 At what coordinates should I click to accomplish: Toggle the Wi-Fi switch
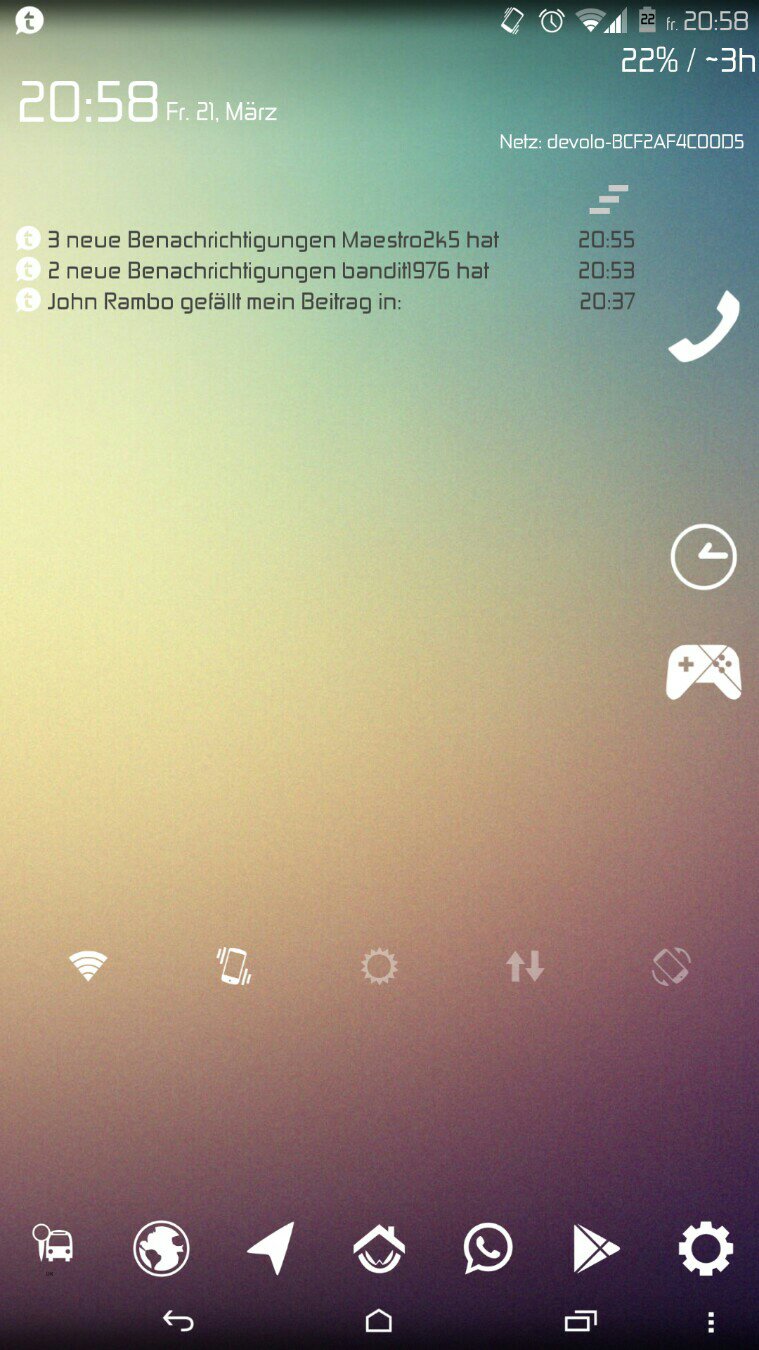(88, 966)
